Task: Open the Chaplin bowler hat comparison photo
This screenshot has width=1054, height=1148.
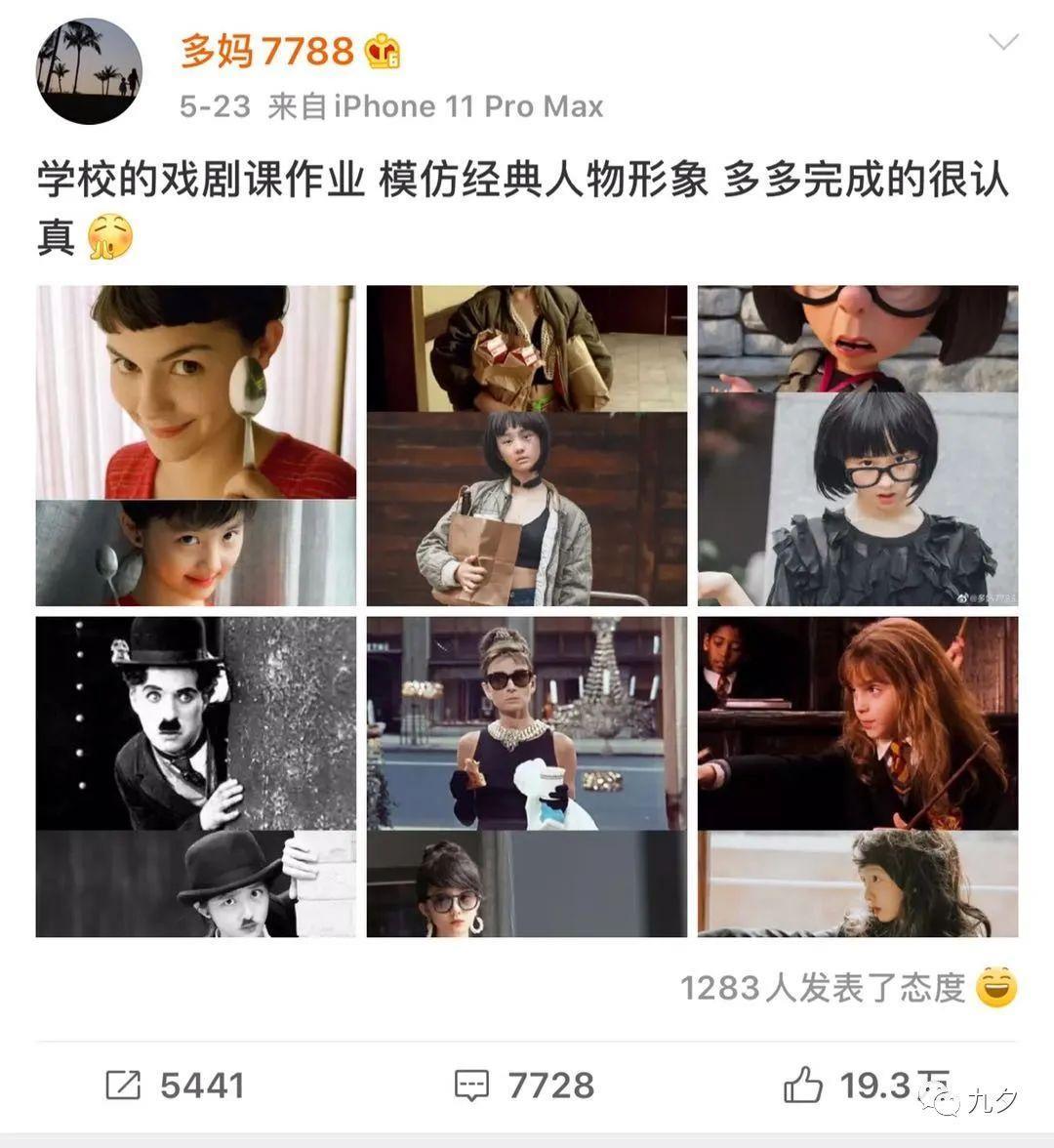Action: 196,777
